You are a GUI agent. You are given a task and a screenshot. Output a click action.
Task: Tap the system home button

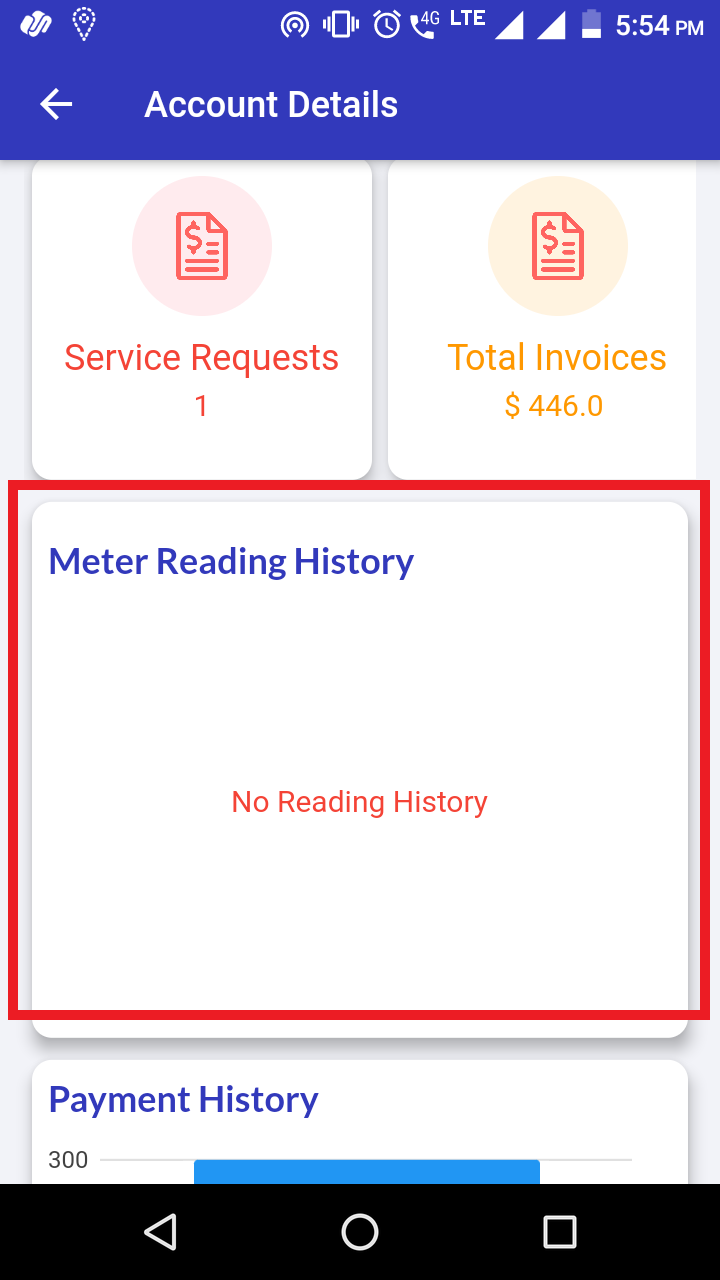click(x=360, y=1232)
